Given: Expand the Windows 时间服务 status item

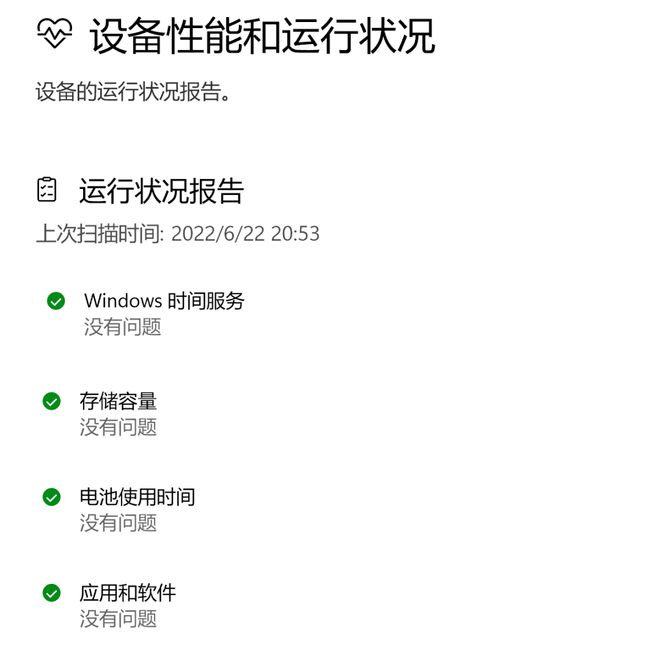Looking at the screenshot, I should [x=164, y=301].
